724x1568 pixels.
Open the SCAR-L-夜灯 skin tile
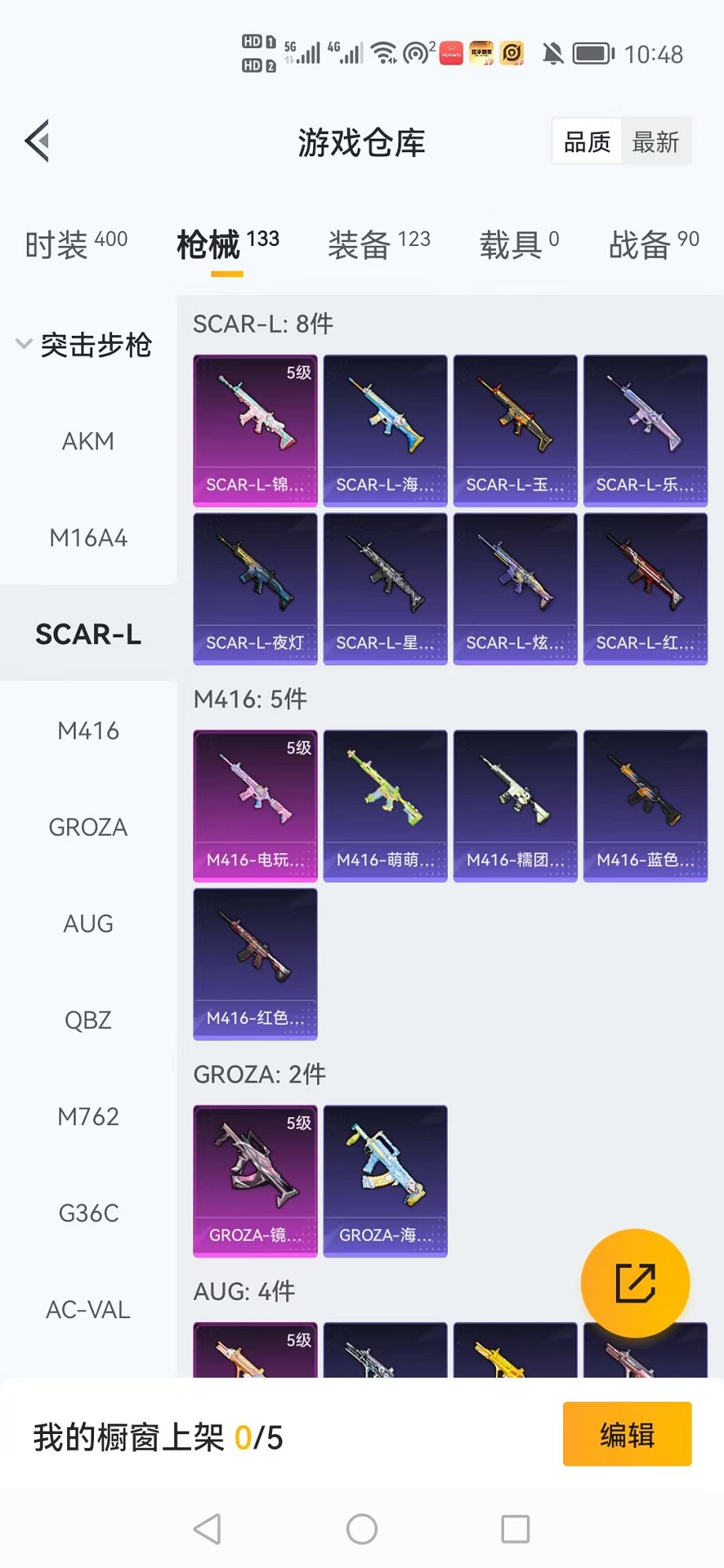tap(255, 588)
